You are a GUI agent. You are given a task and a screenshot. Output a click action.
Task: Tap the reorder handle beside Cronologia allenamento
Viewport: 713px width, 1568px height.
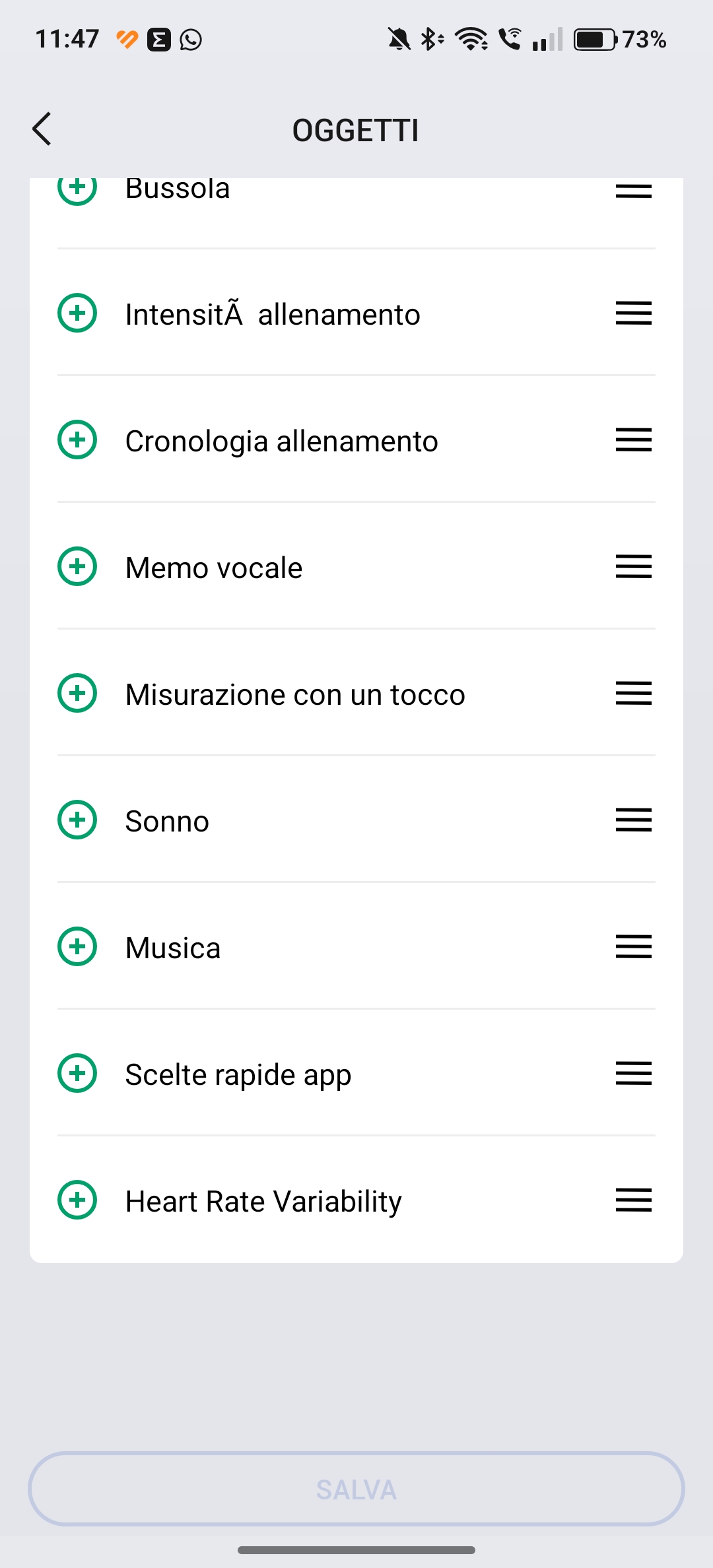(634, 440)
